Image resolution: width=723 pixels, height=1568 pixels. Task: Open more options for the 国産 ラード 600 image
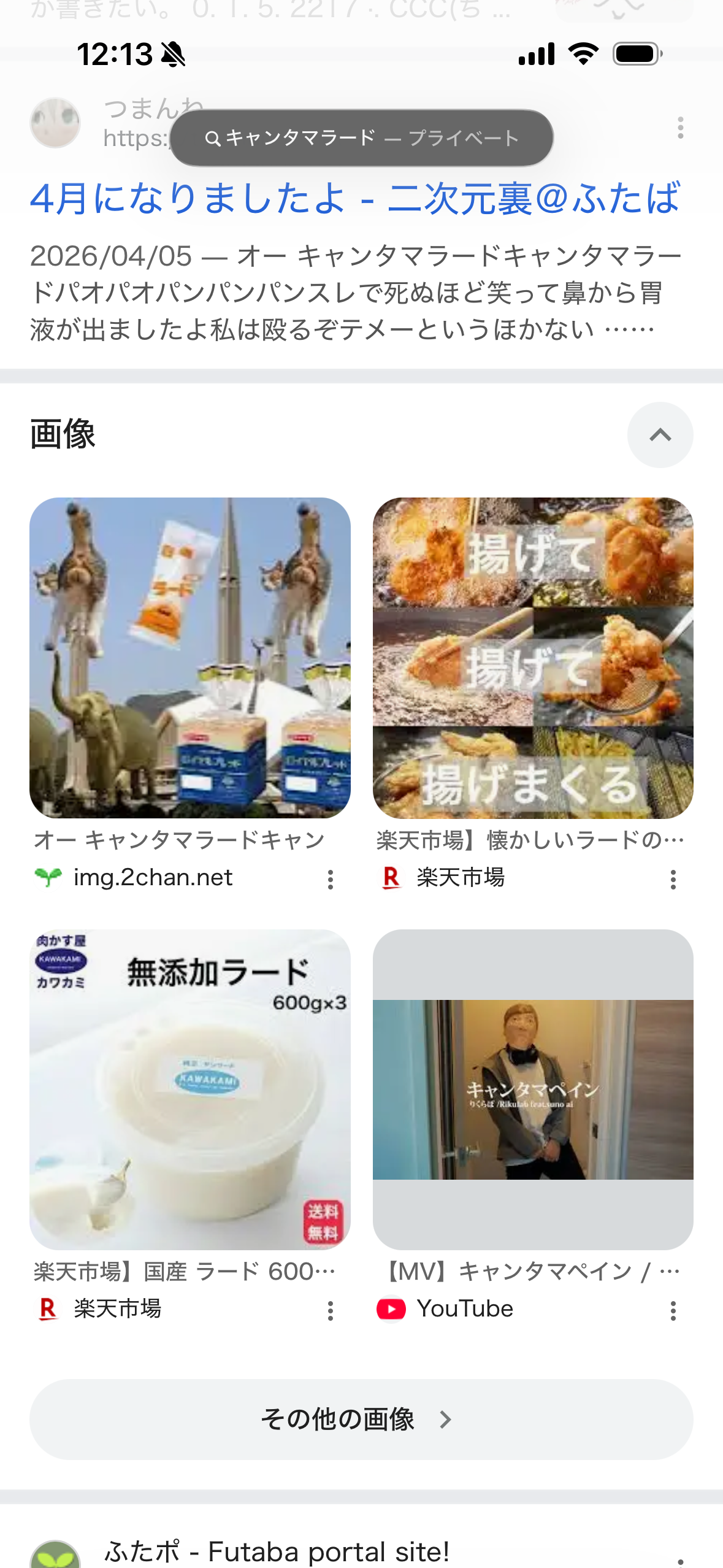pos(331,1311)
